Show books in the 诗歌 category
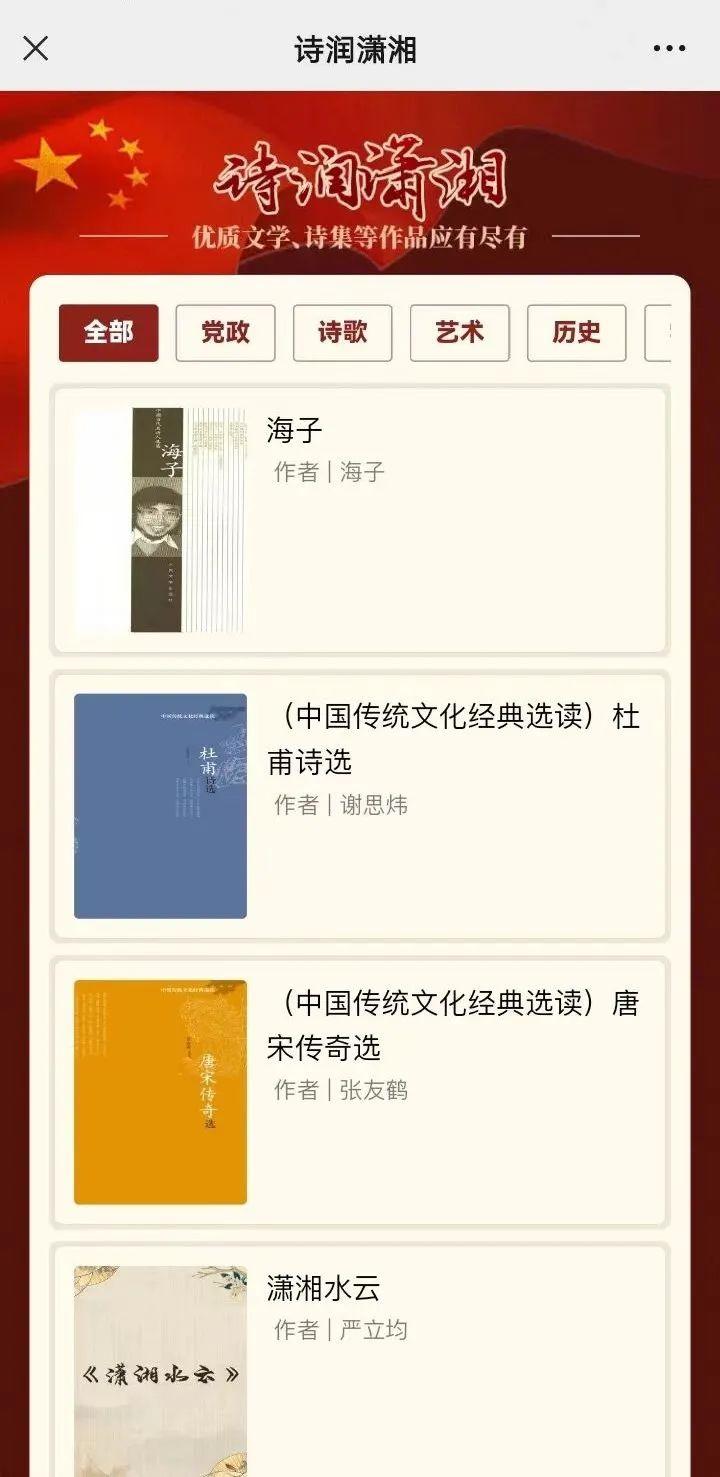720x1477 pixels. click(x=342, y=333)
